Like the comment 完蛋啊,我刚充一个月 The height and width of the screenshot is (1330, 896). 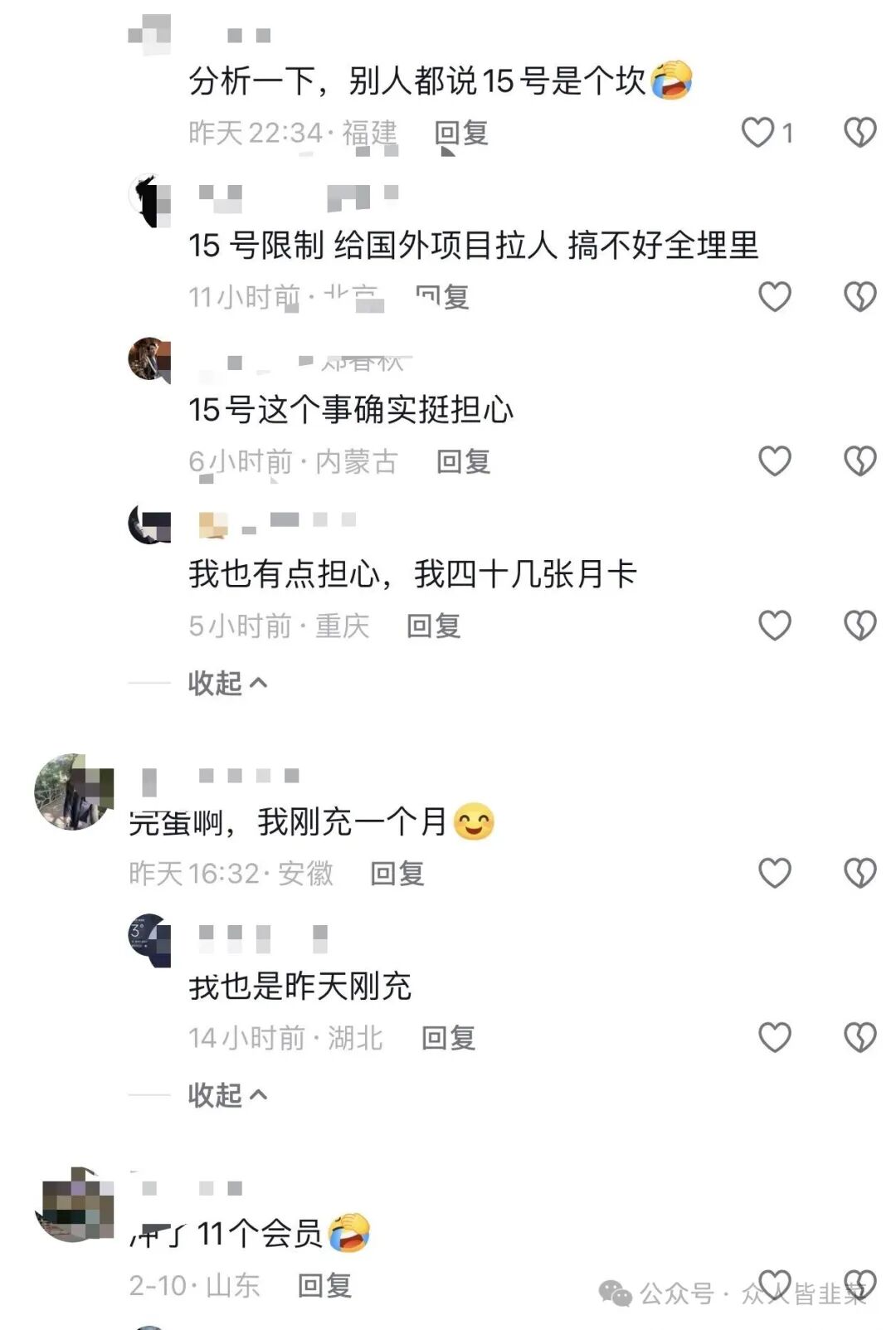[774, 872]
